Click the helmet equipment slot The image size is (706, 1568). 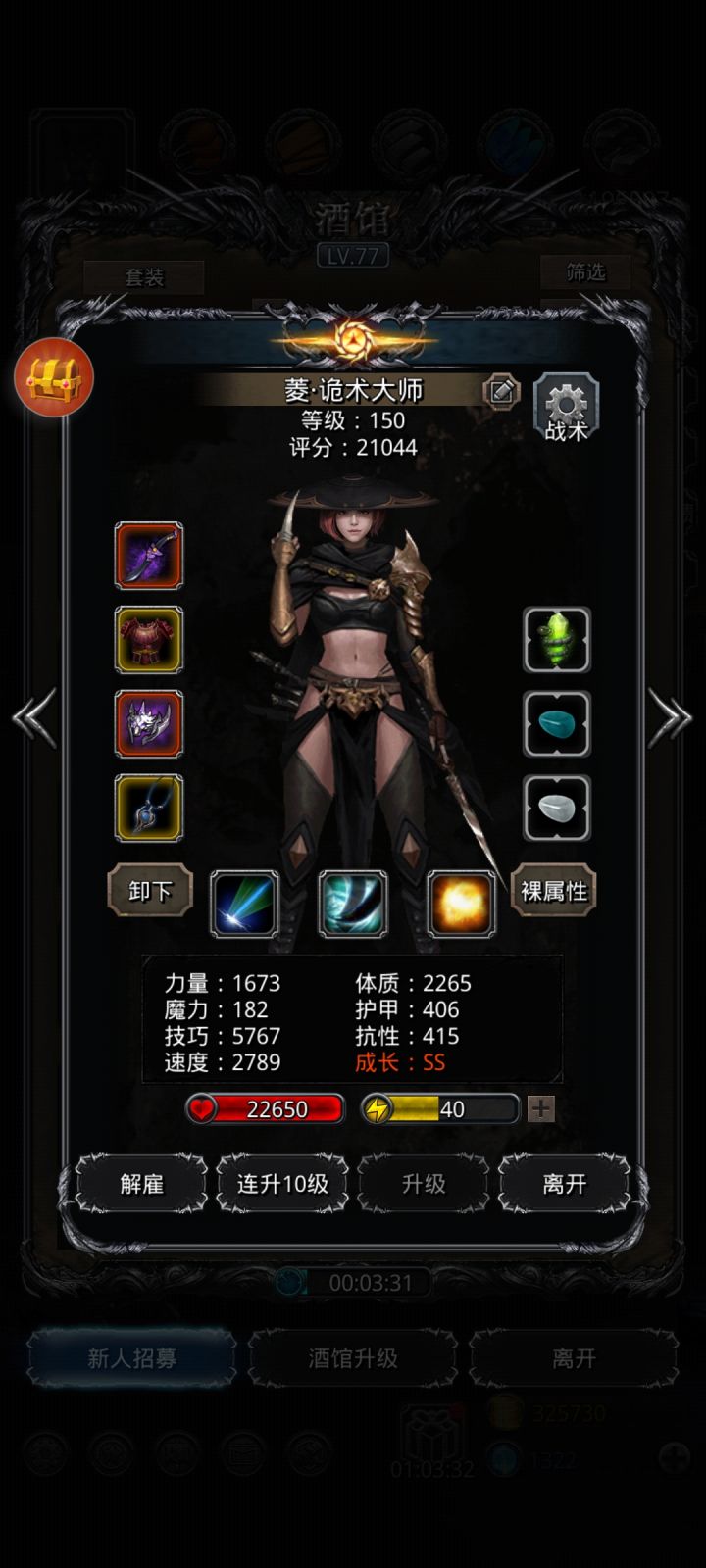pos(149,725)
